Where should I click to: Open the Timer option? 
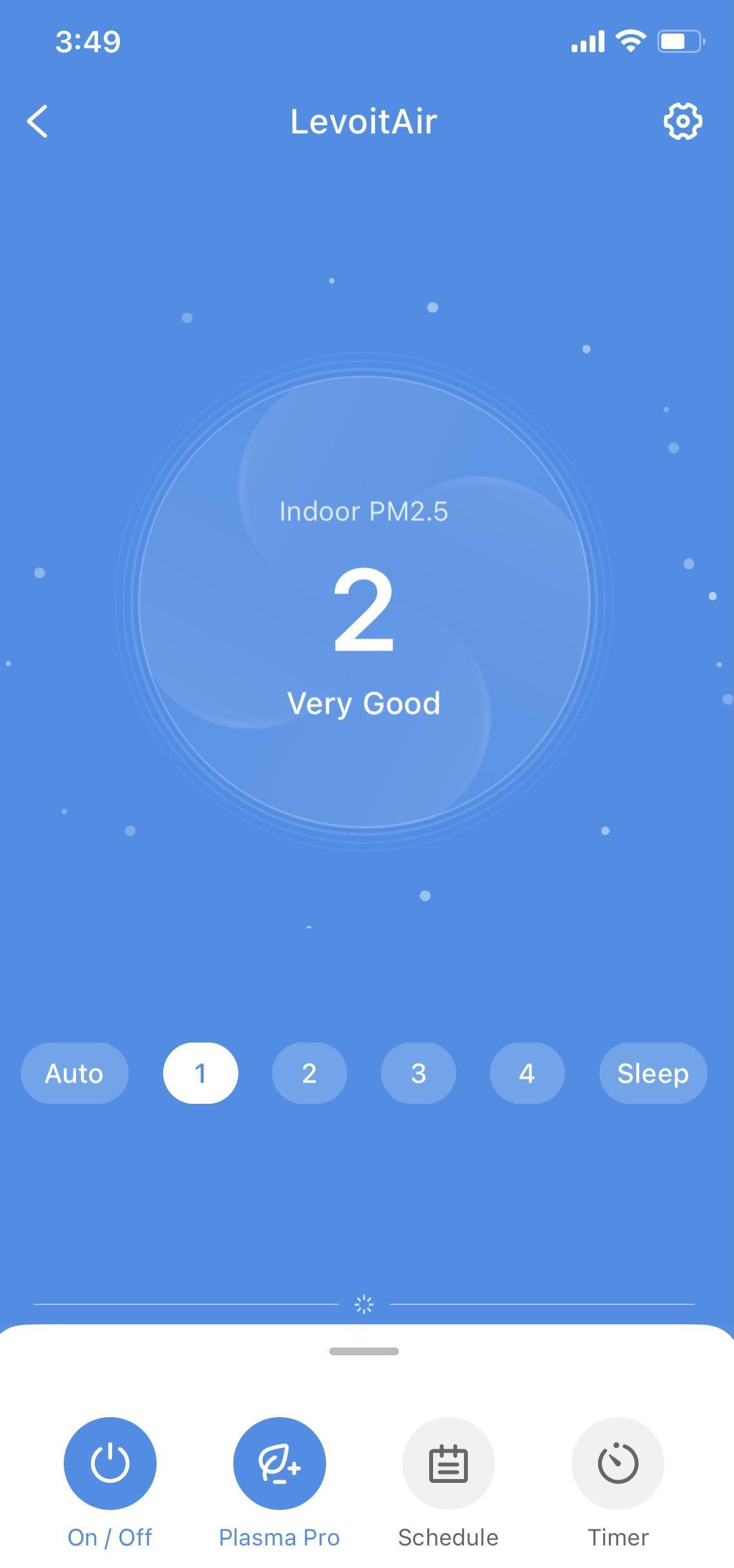click(x=618, y=1463)
